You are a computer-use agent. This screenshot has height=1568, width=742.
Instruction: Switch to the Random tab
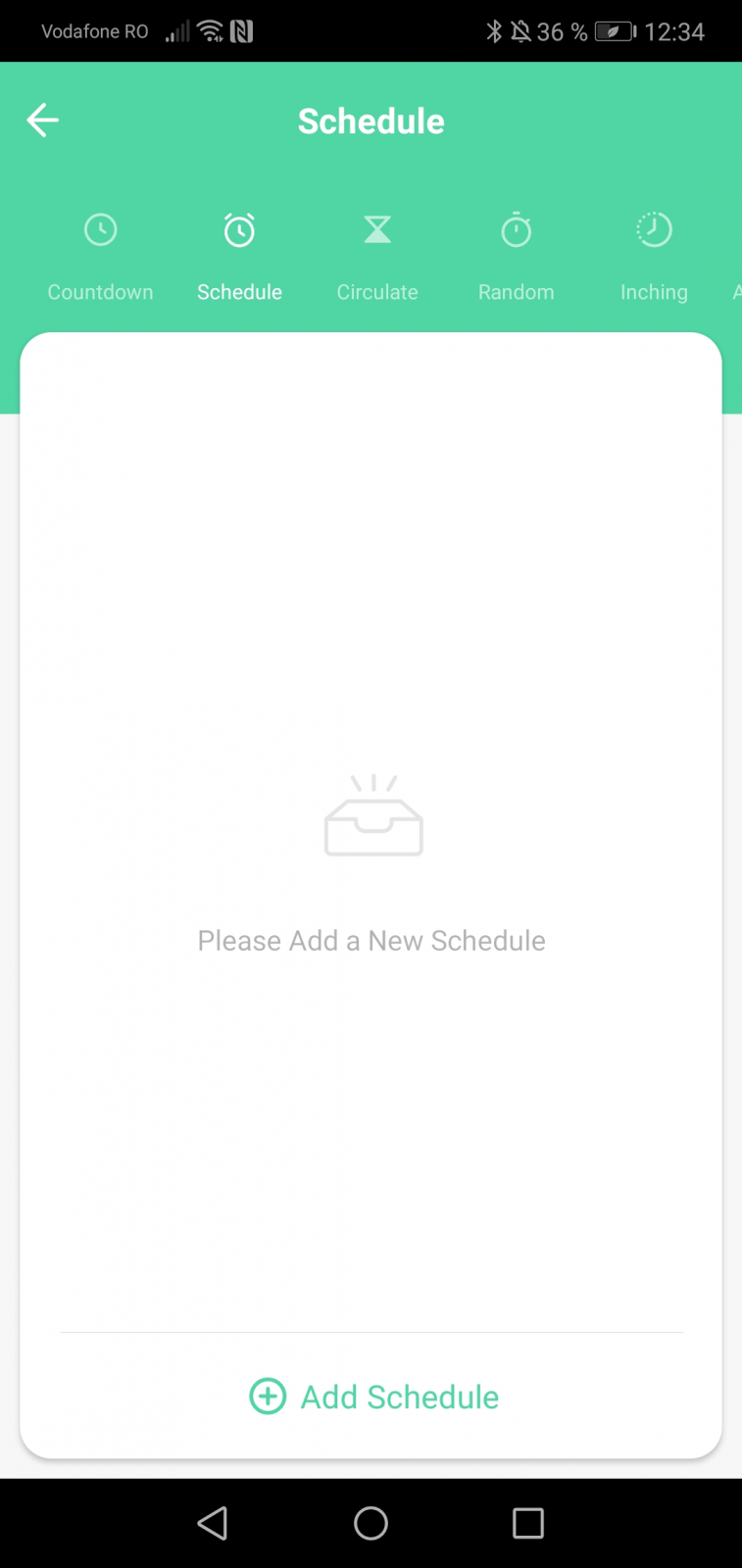516,257
